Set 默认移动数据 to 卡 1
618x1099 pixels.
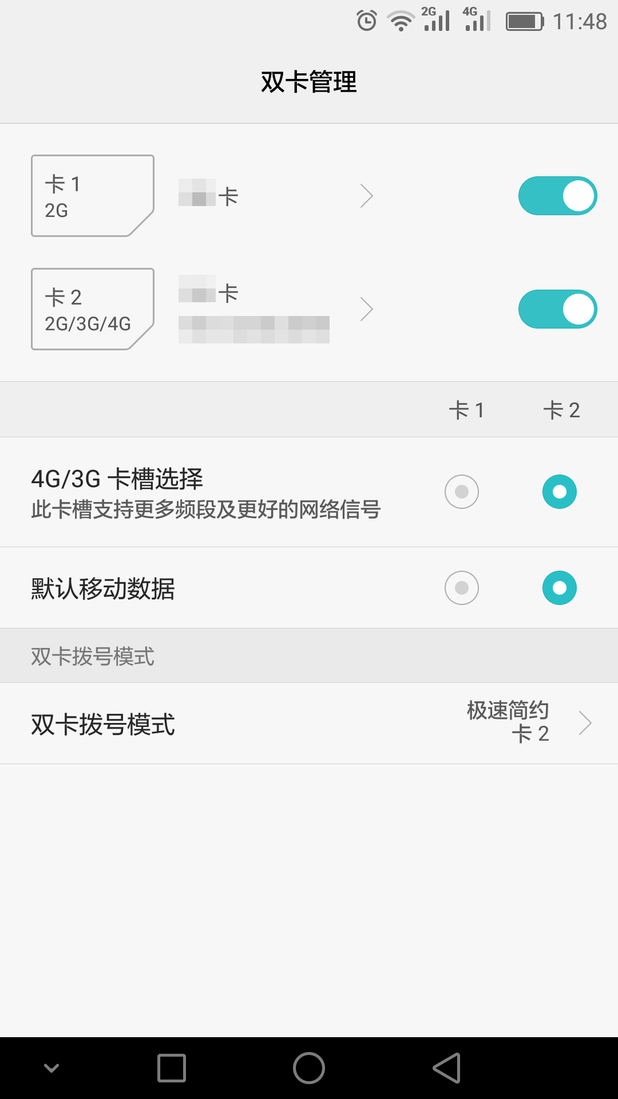point(462,588)
